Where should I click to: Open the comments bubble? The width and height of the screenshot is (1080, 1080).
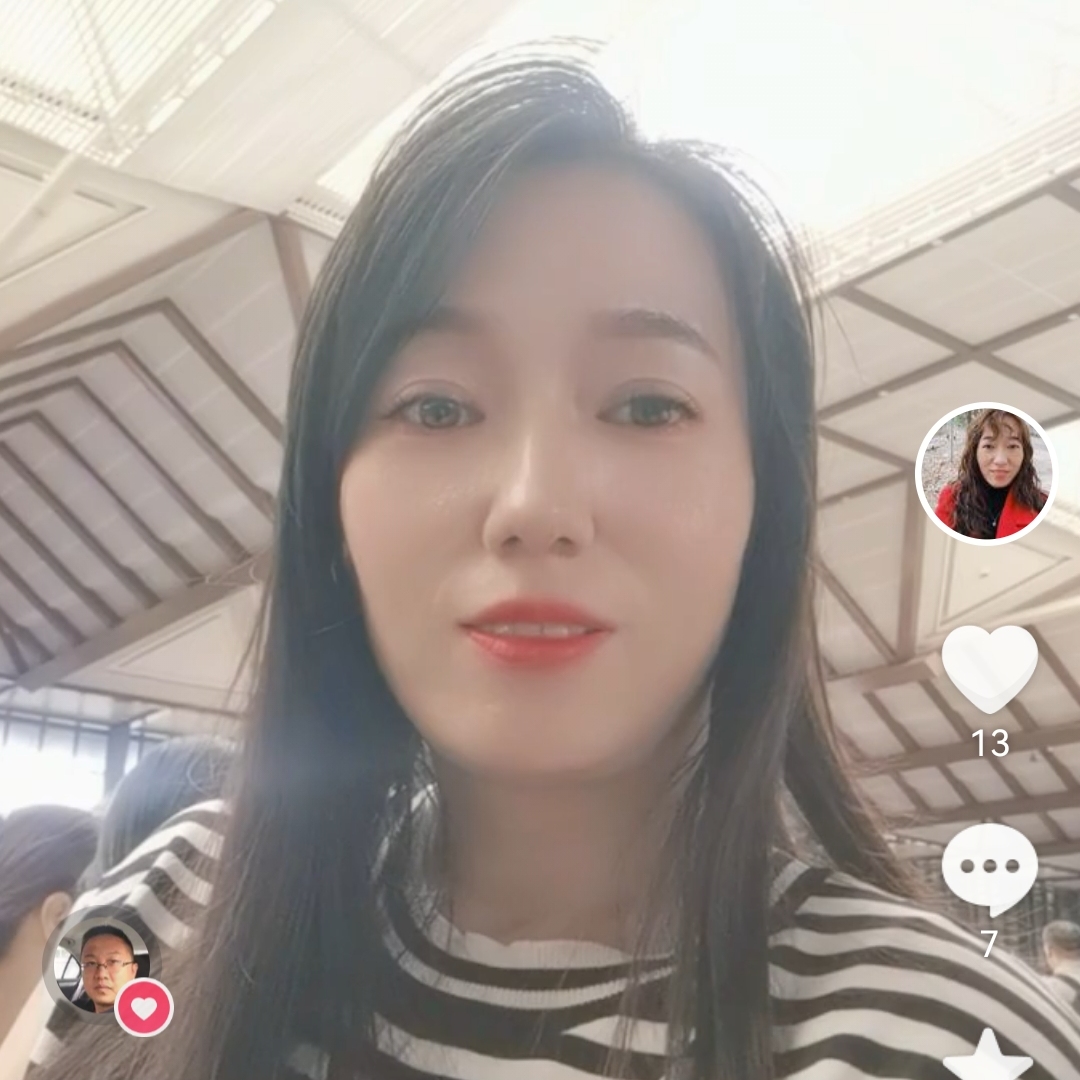tap(989, 867)
